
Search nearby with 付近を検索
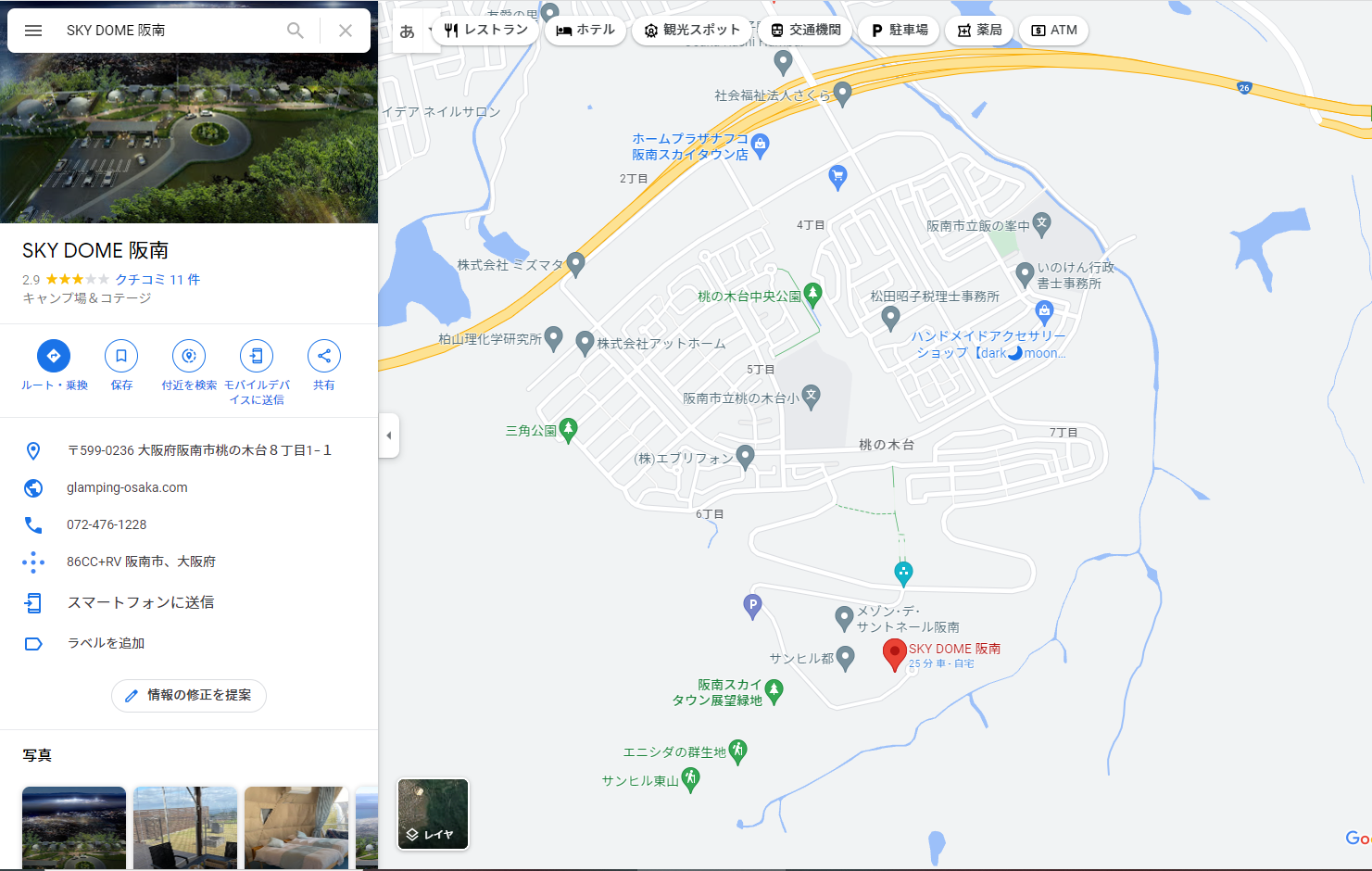point(189,357)
